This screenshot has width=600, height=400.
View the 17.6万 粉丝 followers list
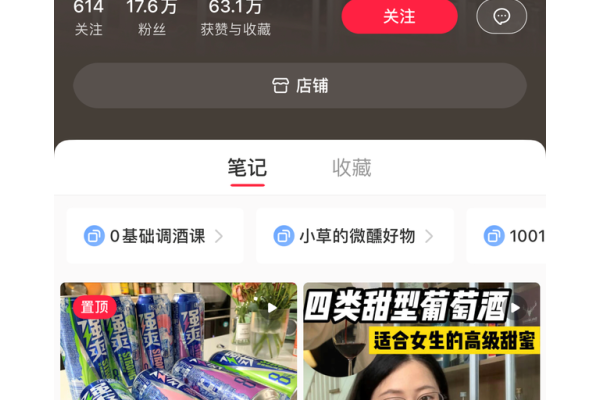point(152,17)
